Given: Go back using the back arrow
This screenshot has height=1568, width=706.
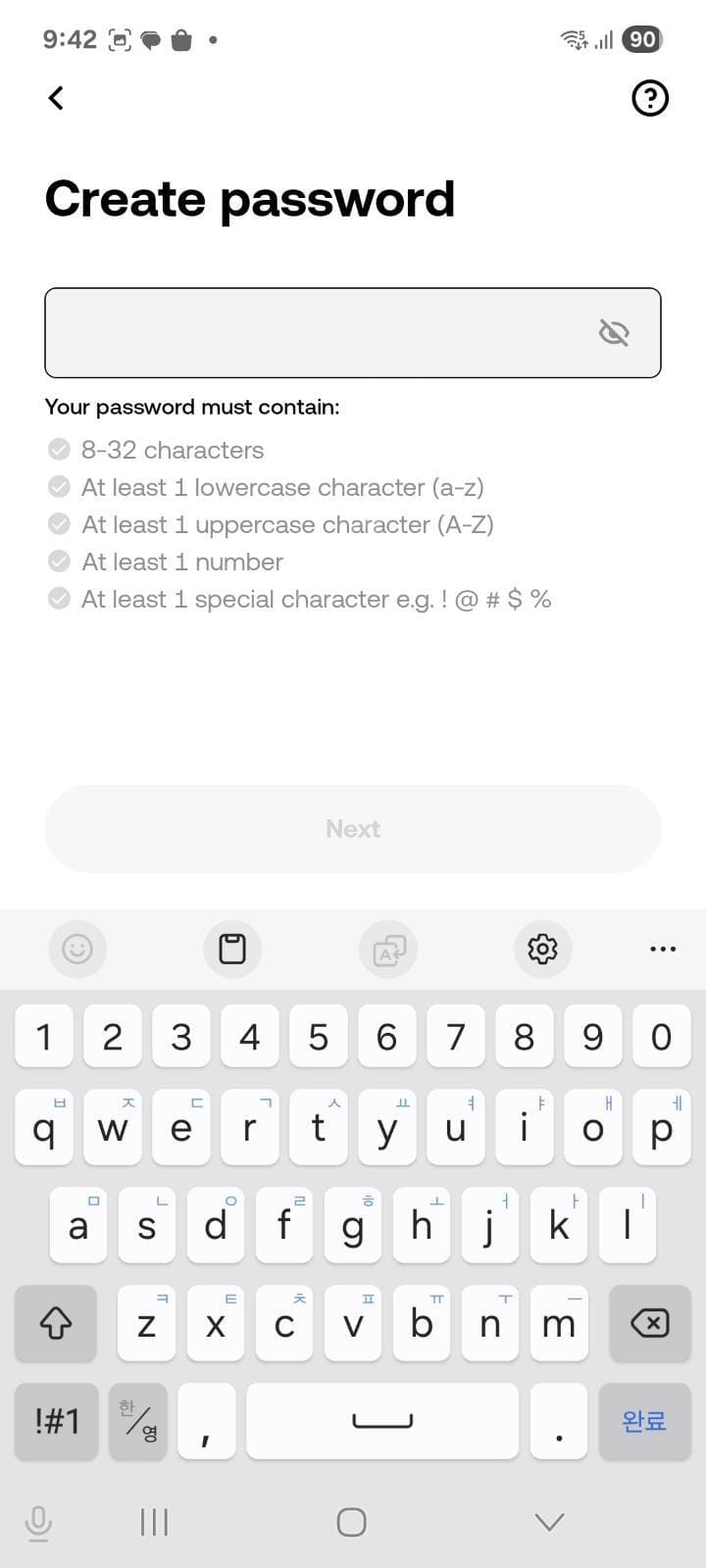Looking at the screenshot, I should pos(56,98).
